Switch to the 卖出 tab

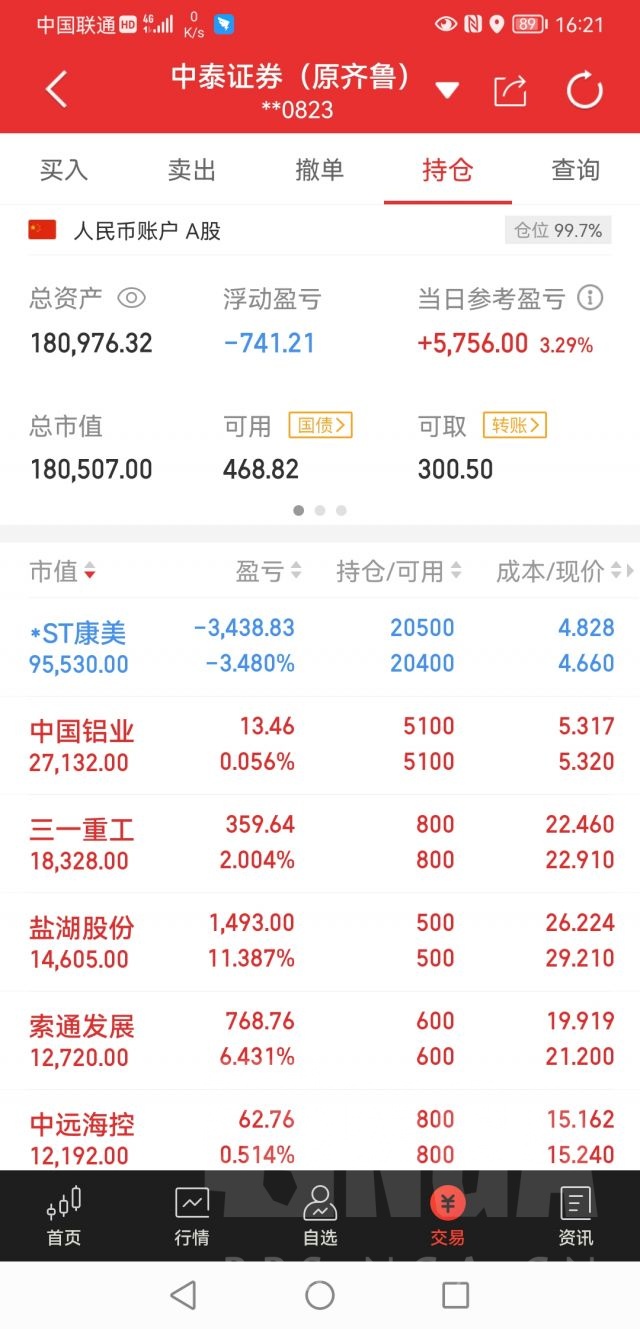coord(192,170)
